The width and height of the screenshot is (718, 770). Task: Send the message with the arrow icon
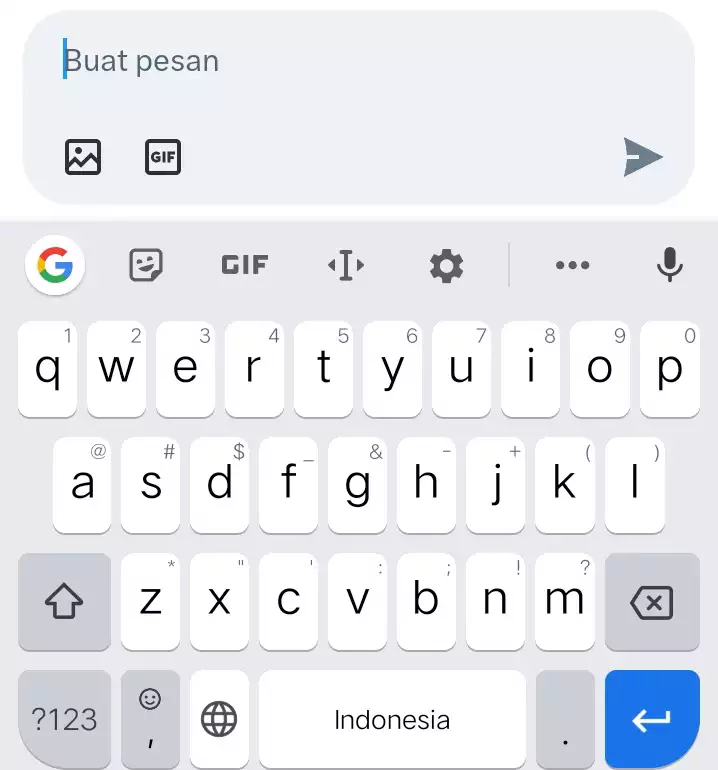[643, 157]
